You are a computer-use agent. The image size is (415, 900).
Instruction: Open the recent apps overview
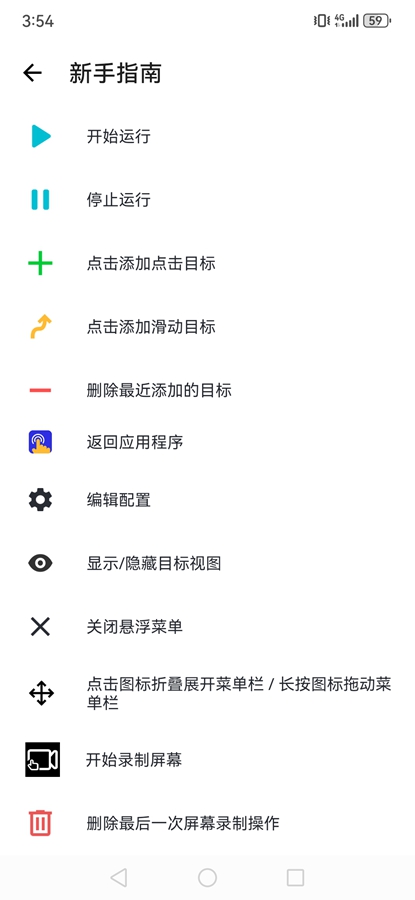click(x=295, y=877)
